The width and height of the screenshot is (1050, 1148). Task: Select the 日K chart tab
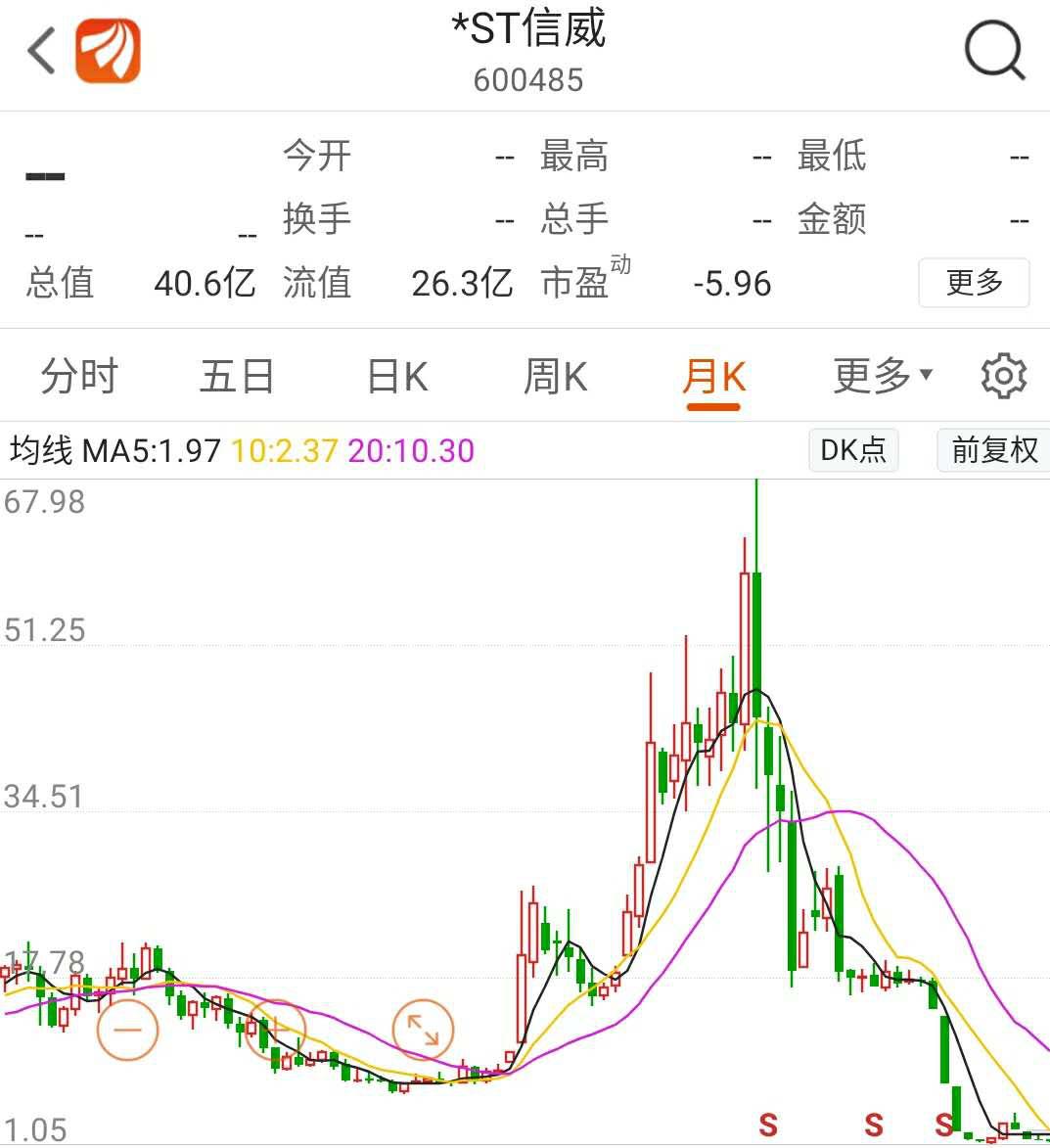(397, 377)
